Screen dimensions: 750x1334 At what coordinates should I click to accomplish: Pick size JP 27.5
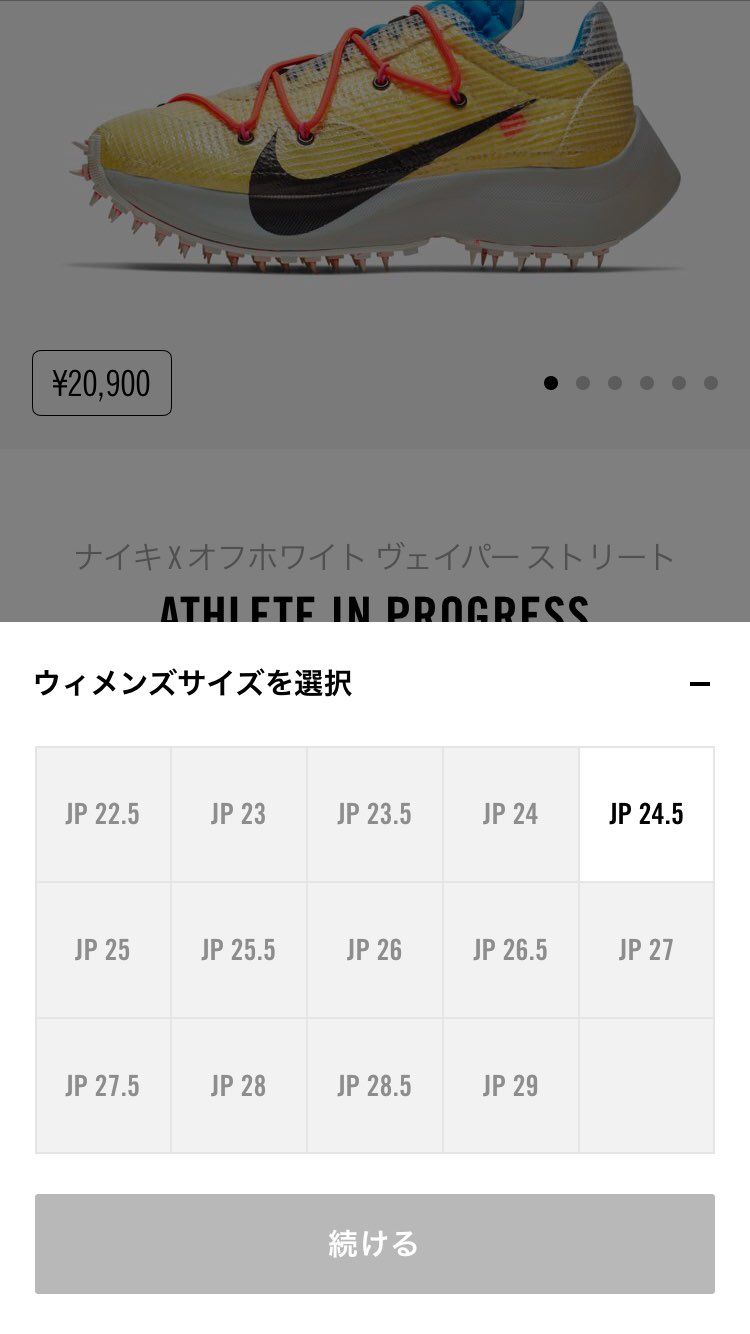tap(103, 1086)
